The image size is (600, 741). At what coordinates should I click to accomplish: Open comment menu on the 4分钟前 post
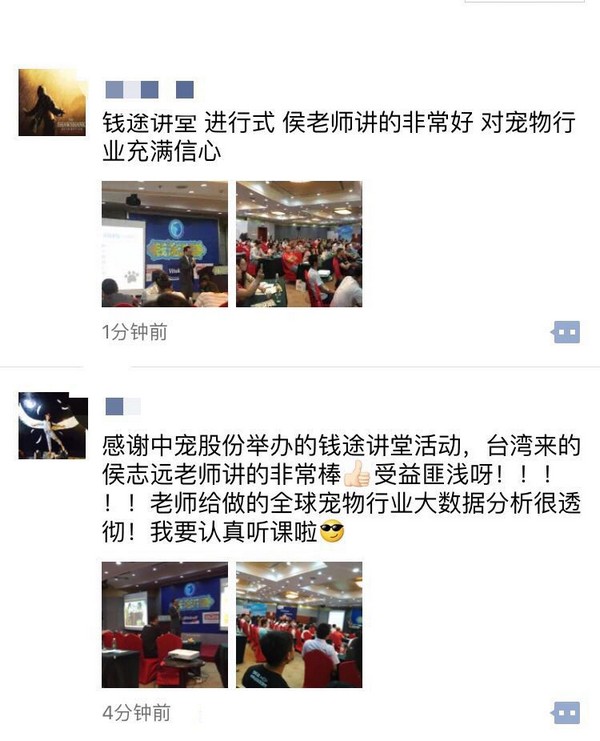click(x=566, y=712)
